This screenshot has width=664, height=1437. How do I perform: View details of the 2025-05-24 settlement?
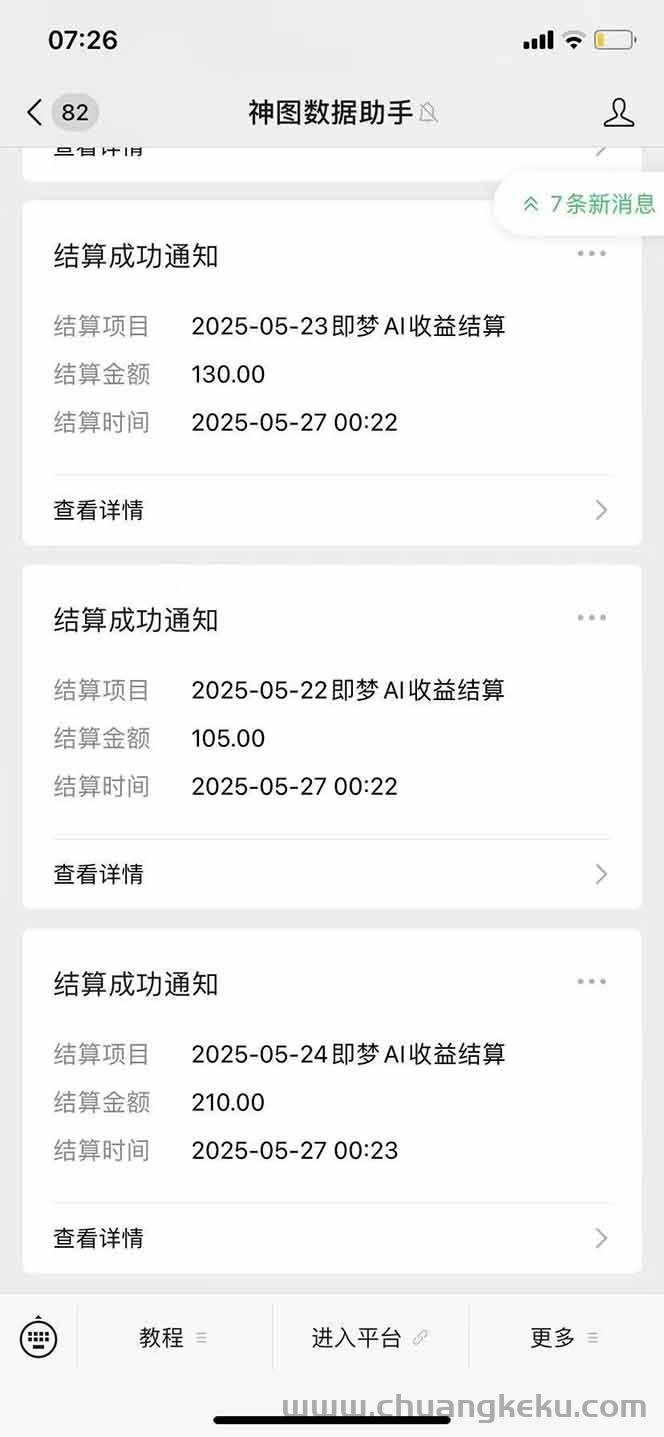[330, 1238]
